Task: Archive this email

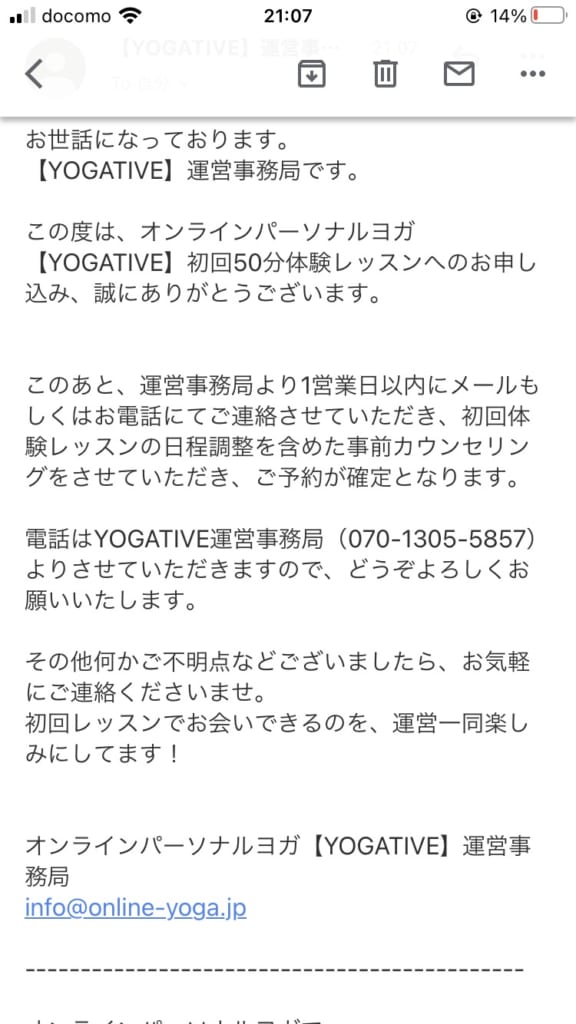Action: click(x=312, y=73)
